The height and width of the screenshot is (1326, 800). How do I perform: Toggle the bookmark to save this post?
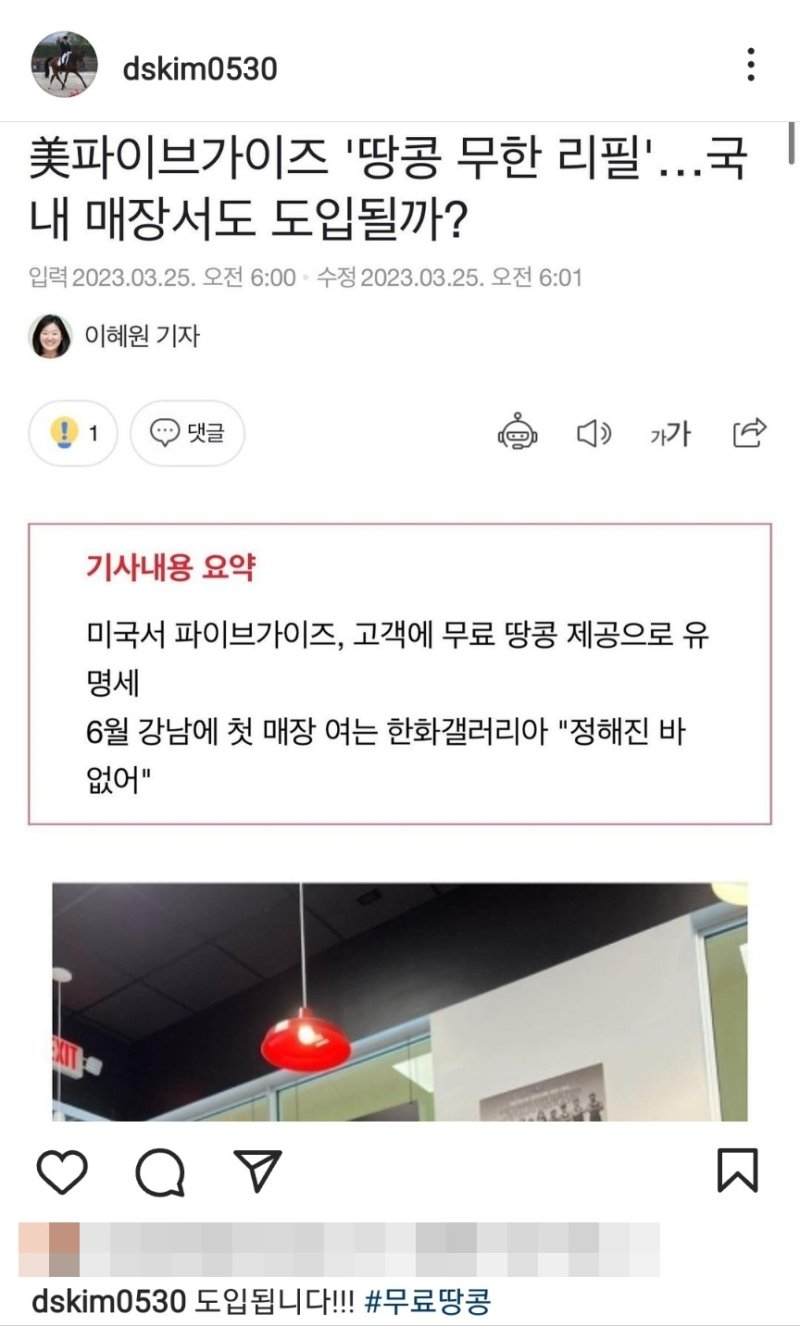click(738, 1170)
